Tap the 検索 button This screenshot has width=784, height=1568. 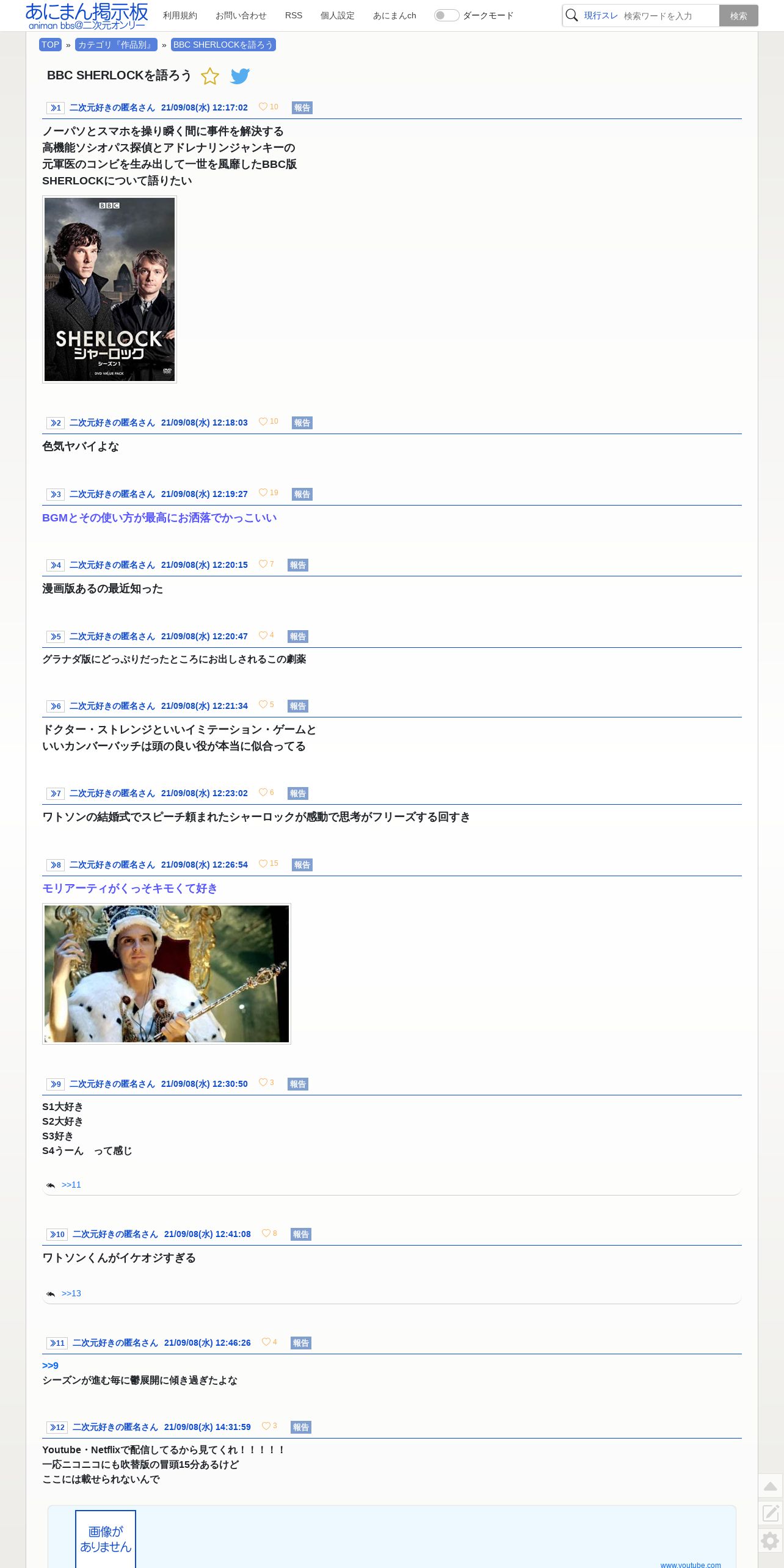pyautogui.click(x=738, y=16)
